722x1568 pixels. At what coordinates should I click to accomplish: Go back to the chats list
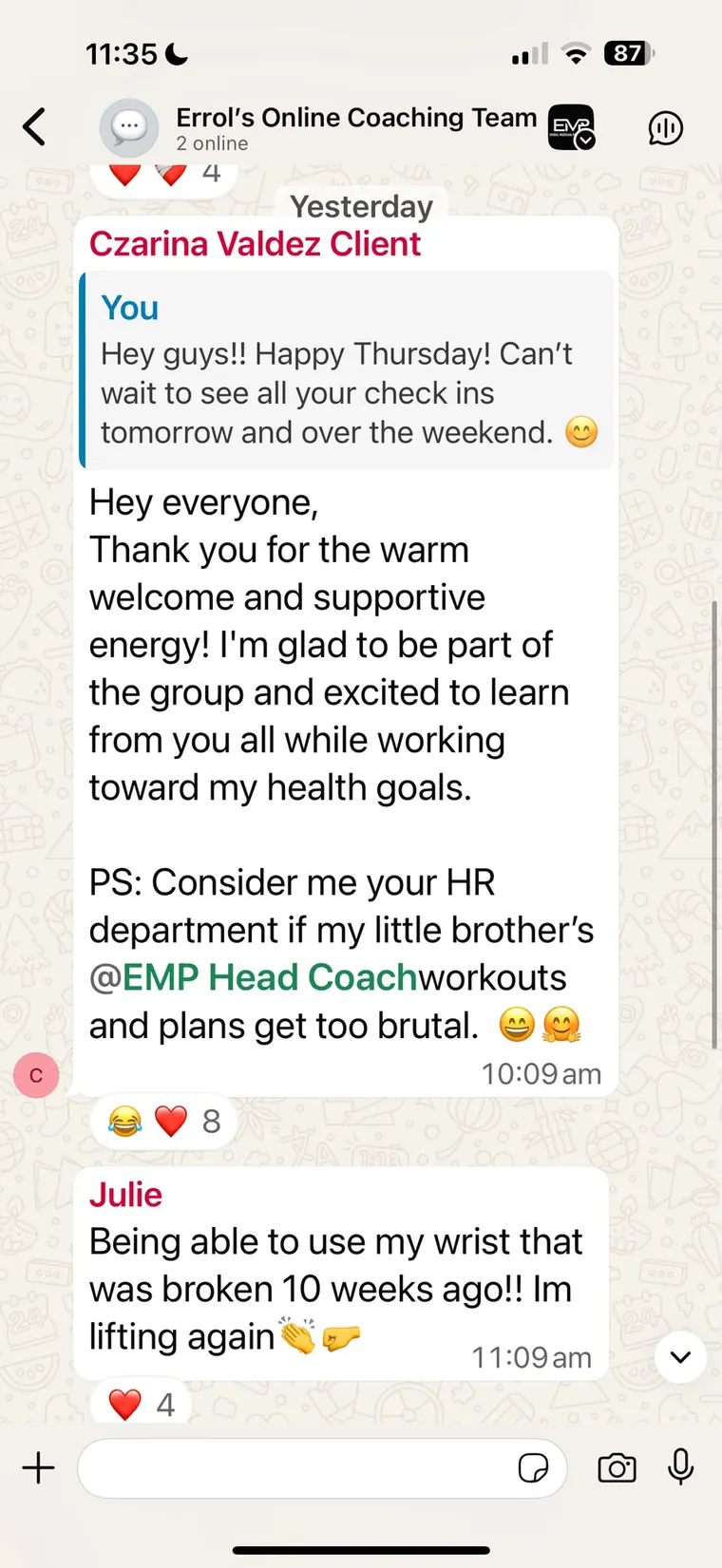tap(34, 127)
